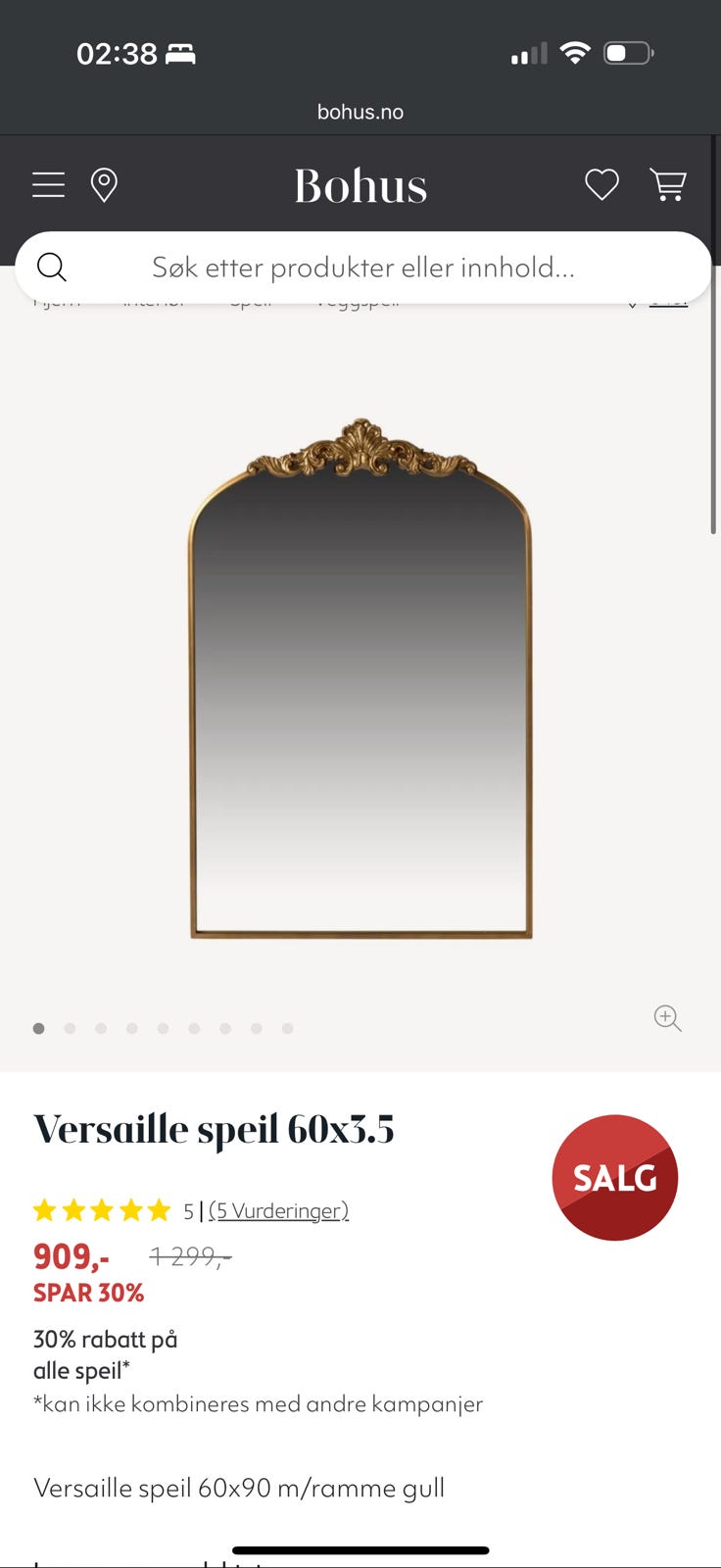The width and height of the screenshot is (721, 1568).
Task: Click the Bohus logo
Action: click(360, 185)
